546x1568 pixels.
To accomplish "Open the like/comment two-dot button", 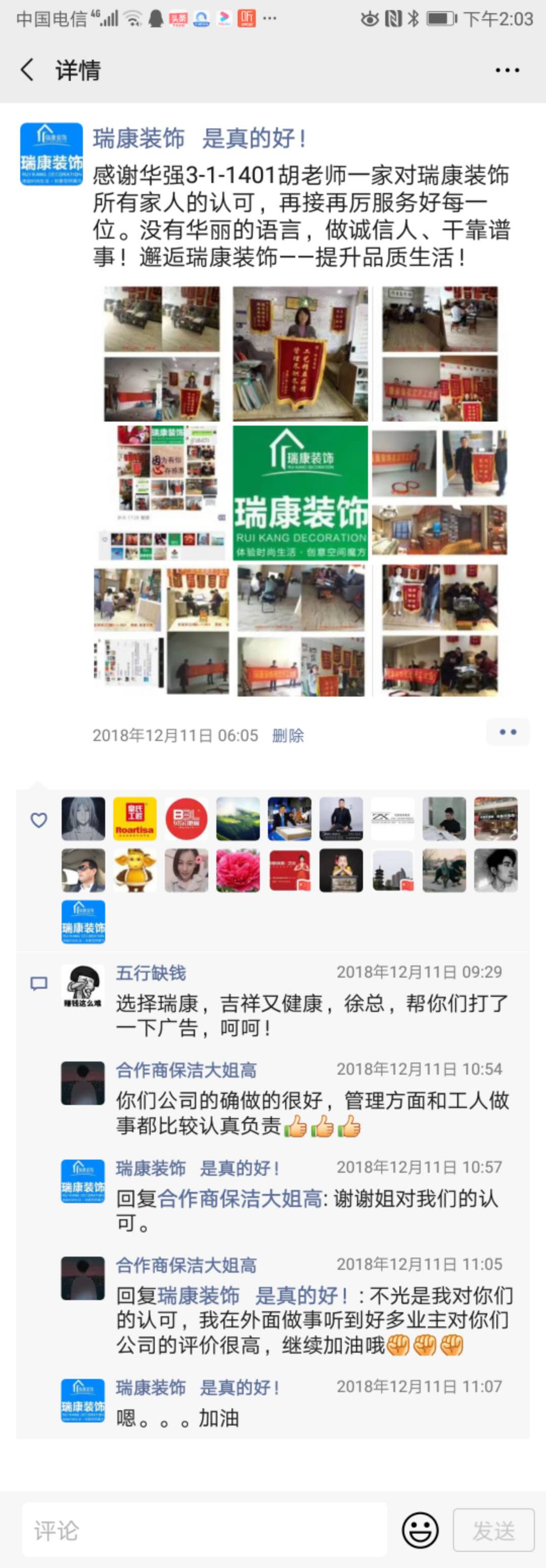I will point(508,732).
